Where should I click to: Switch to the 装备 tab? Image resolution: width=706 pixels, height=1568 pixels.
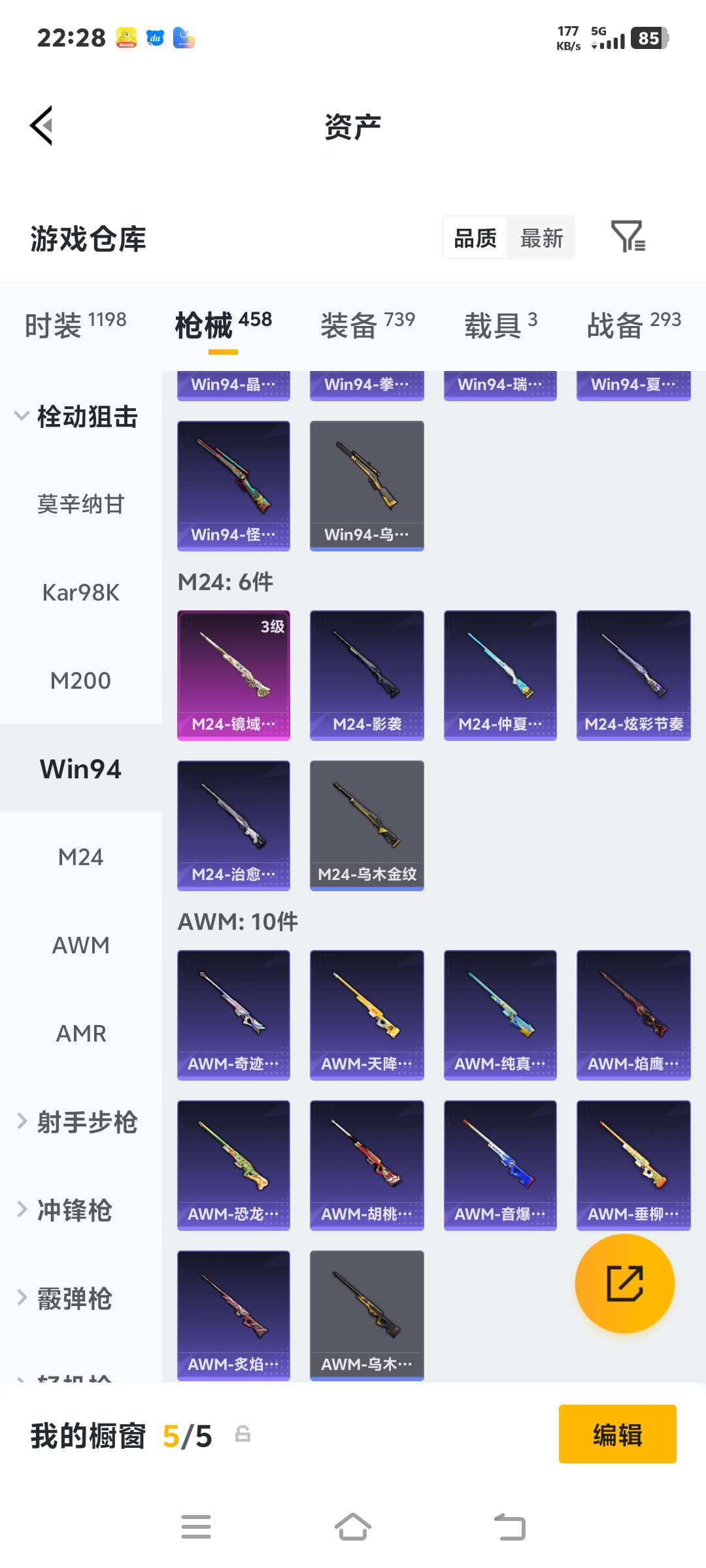coord(367,324)
